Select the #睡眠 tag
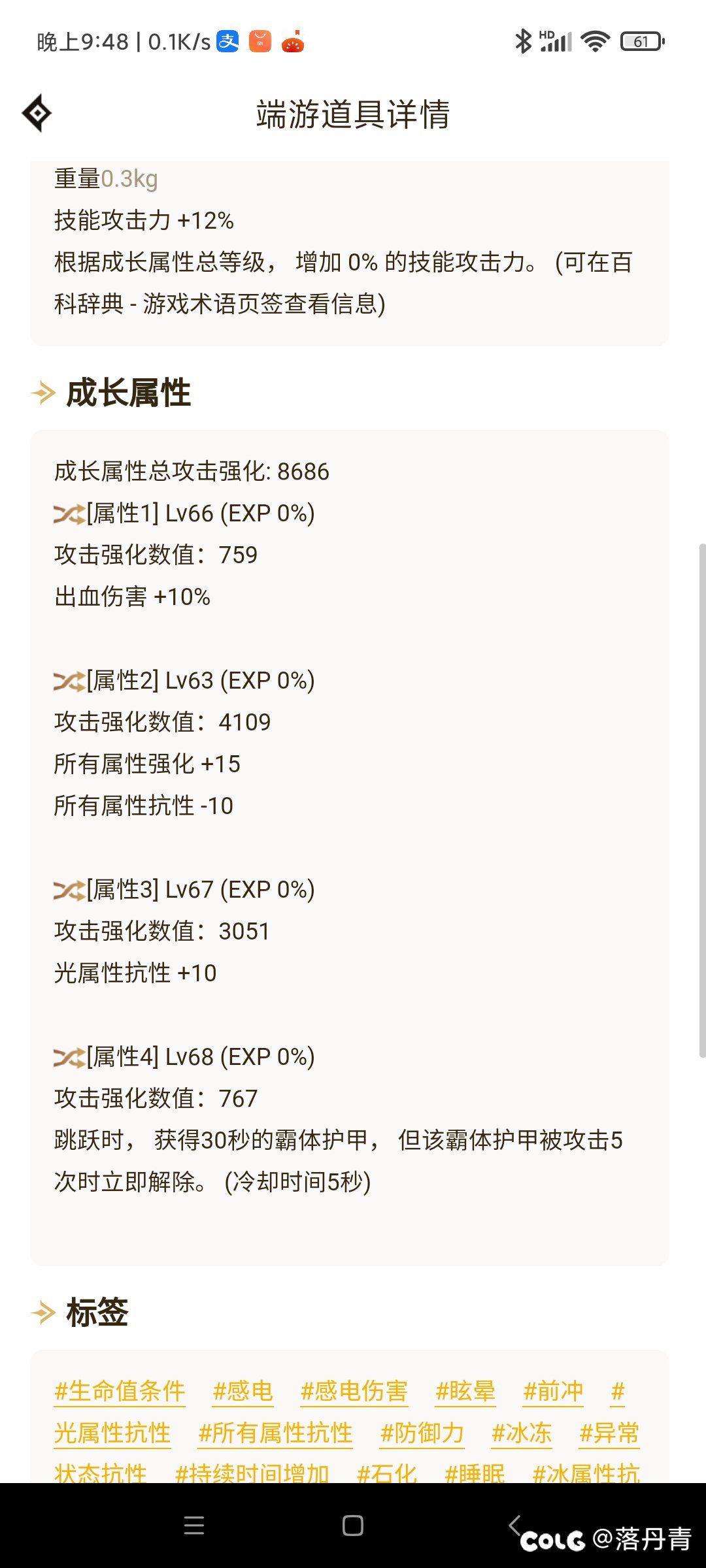 (x=475, y=1473)
